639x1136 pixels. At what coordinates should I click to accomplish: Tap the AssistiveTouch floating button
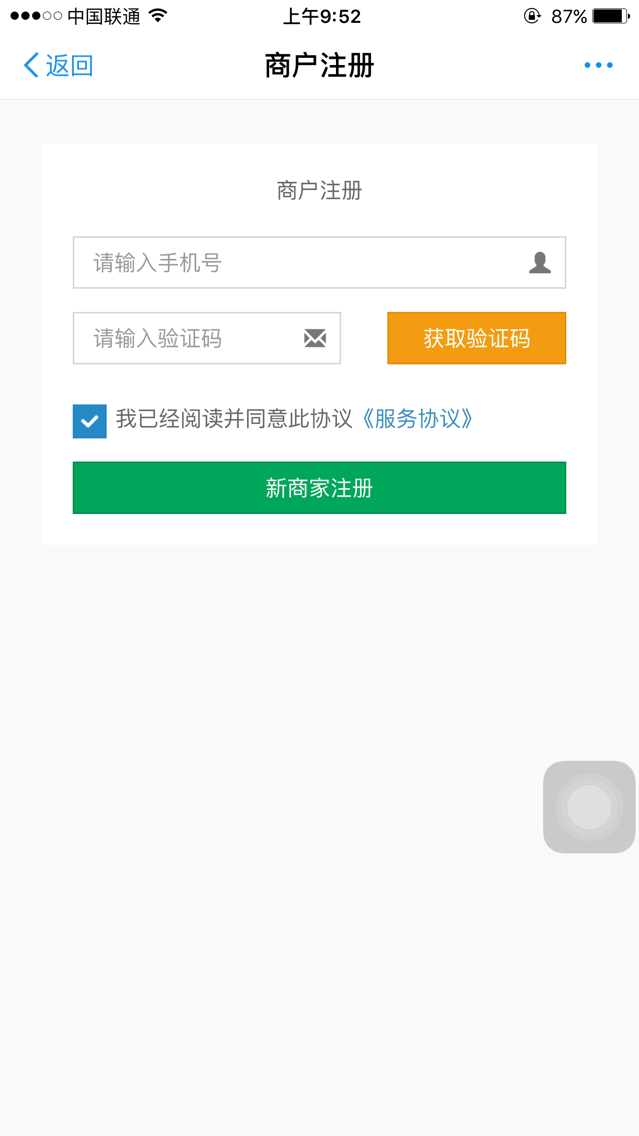pyautogui.click(x=589, y=807)
